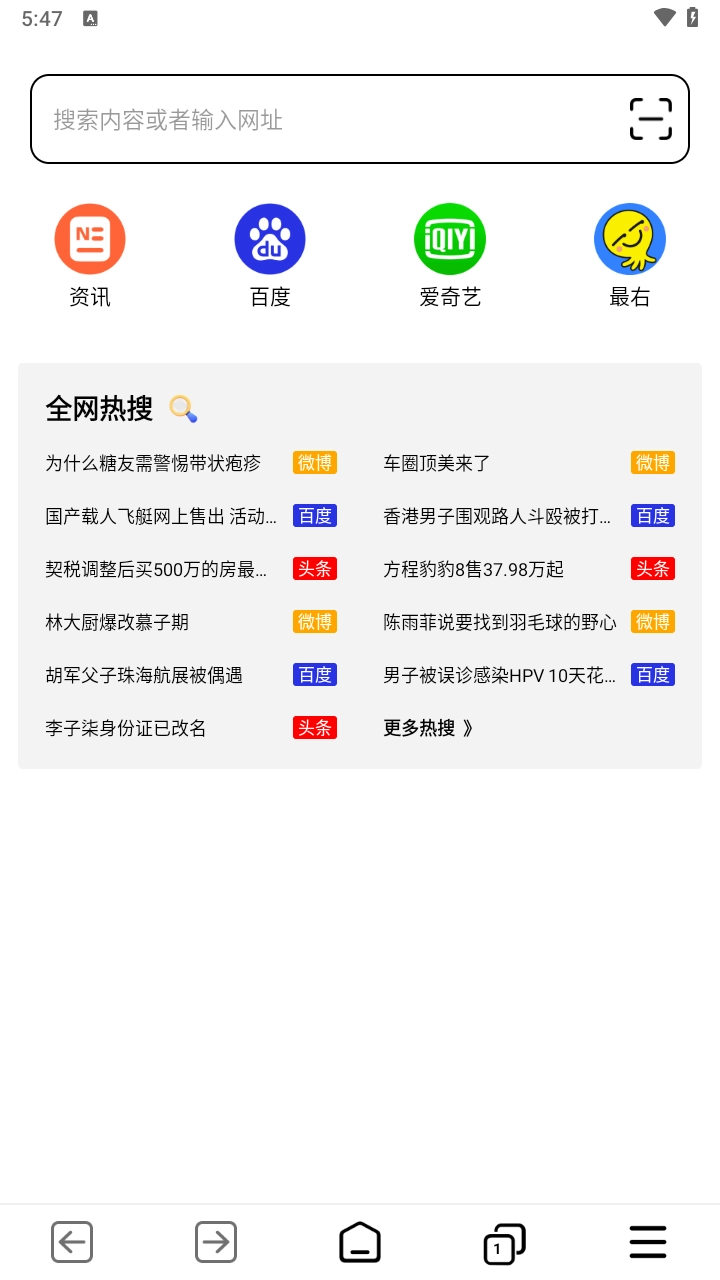Viewport: 720px width, 1280px height.
Task: Go to the browser home page
Action: [360, 1243]
